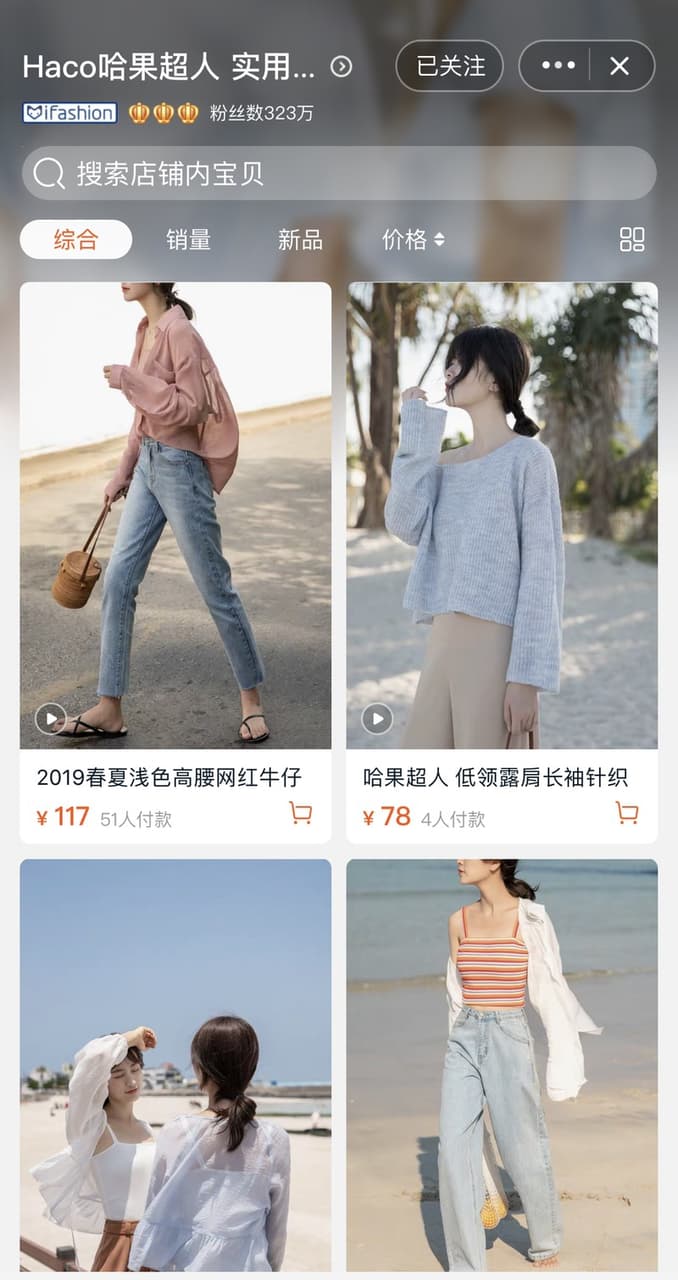Screen dimensions: 678x1280
Task: Tap the 已关注 follow button
Action: coord(450,66)
